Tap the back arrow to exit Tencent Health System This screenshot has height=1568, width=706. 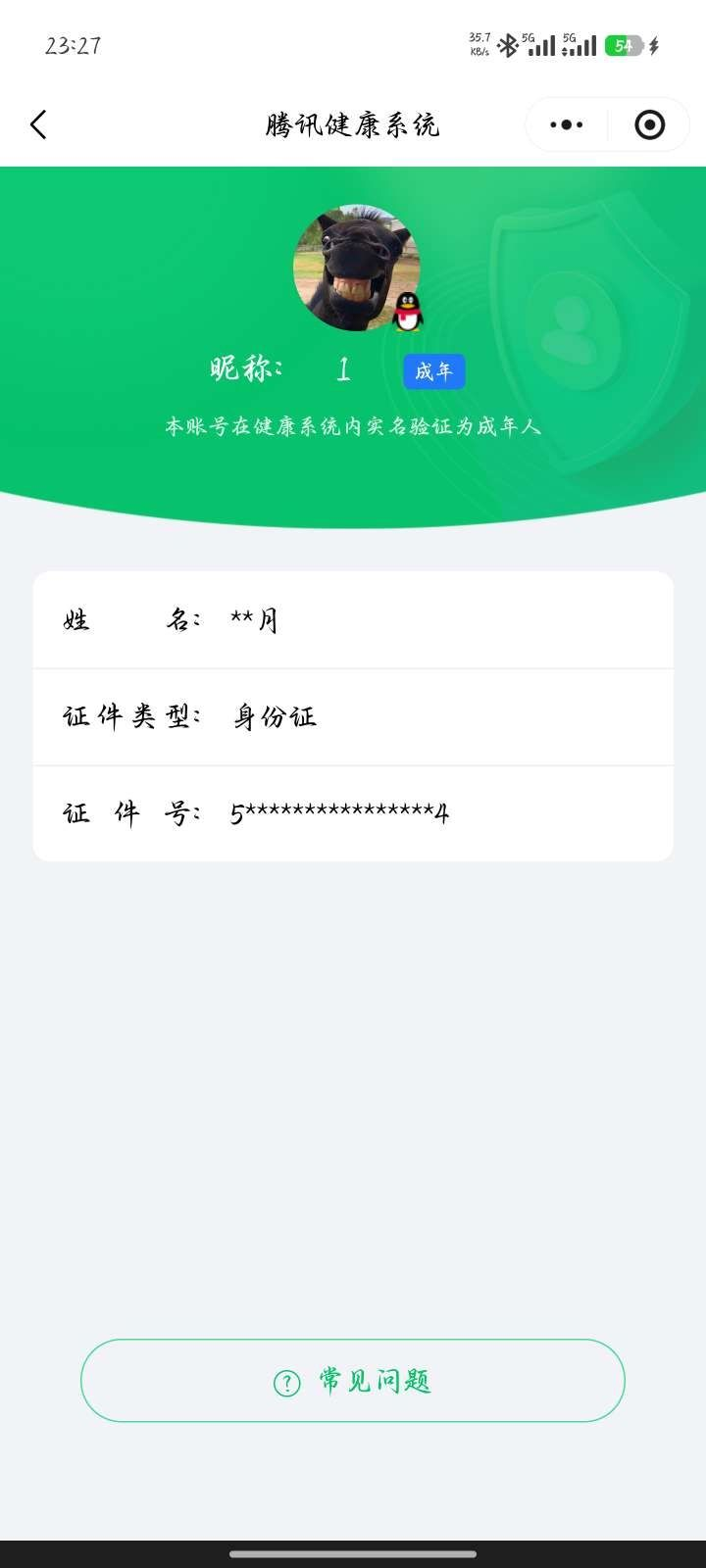coord(37,124)
